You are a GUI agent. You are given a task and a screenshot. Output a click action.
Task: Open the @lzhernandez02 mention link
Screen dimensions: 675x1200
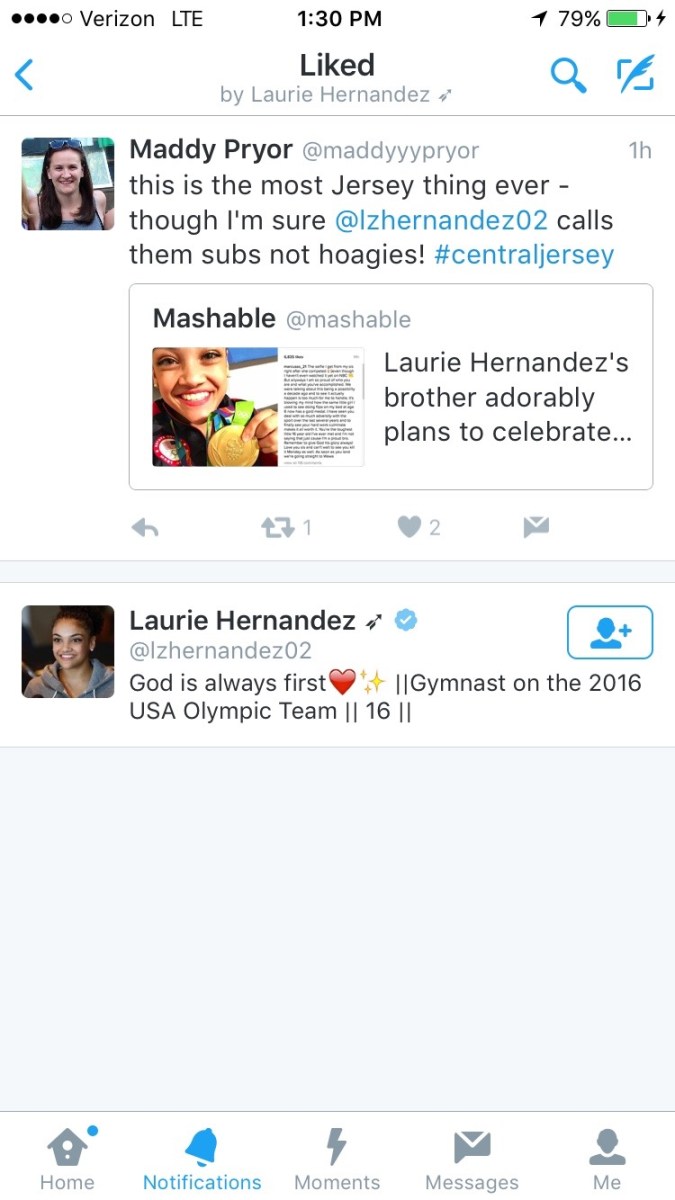[441, 220]
